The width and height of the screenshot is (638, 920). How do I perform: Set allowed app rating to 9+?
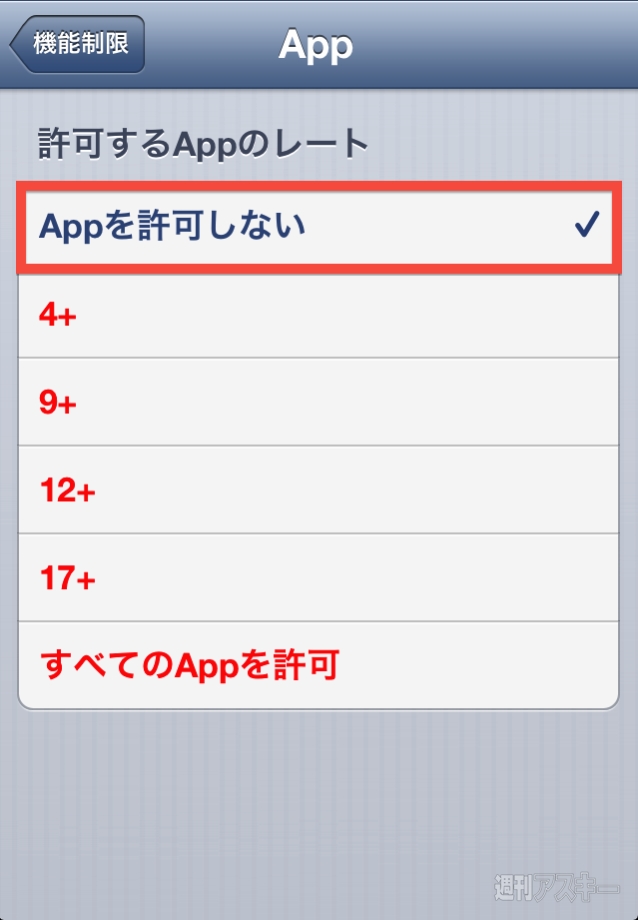(x=318, y=402)
